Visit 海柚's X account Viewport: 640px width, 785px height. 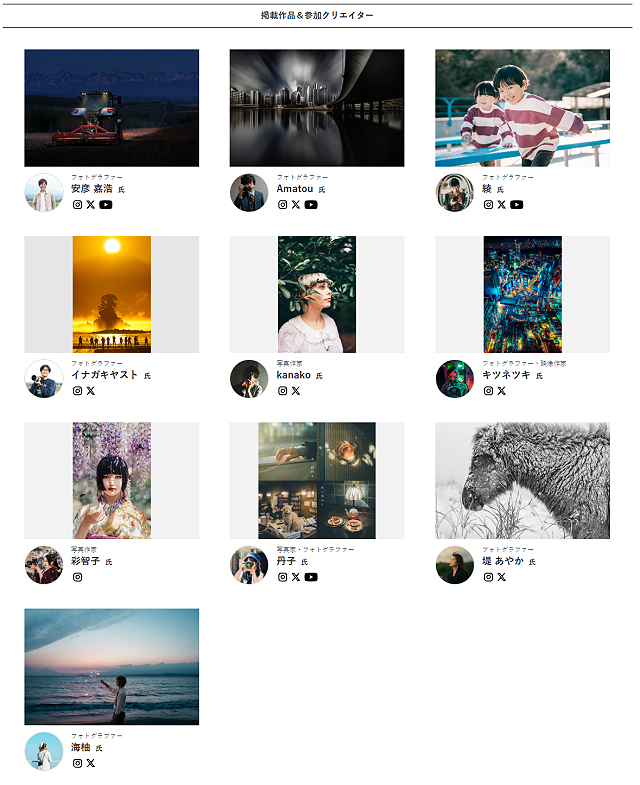(x=91, y=763)
